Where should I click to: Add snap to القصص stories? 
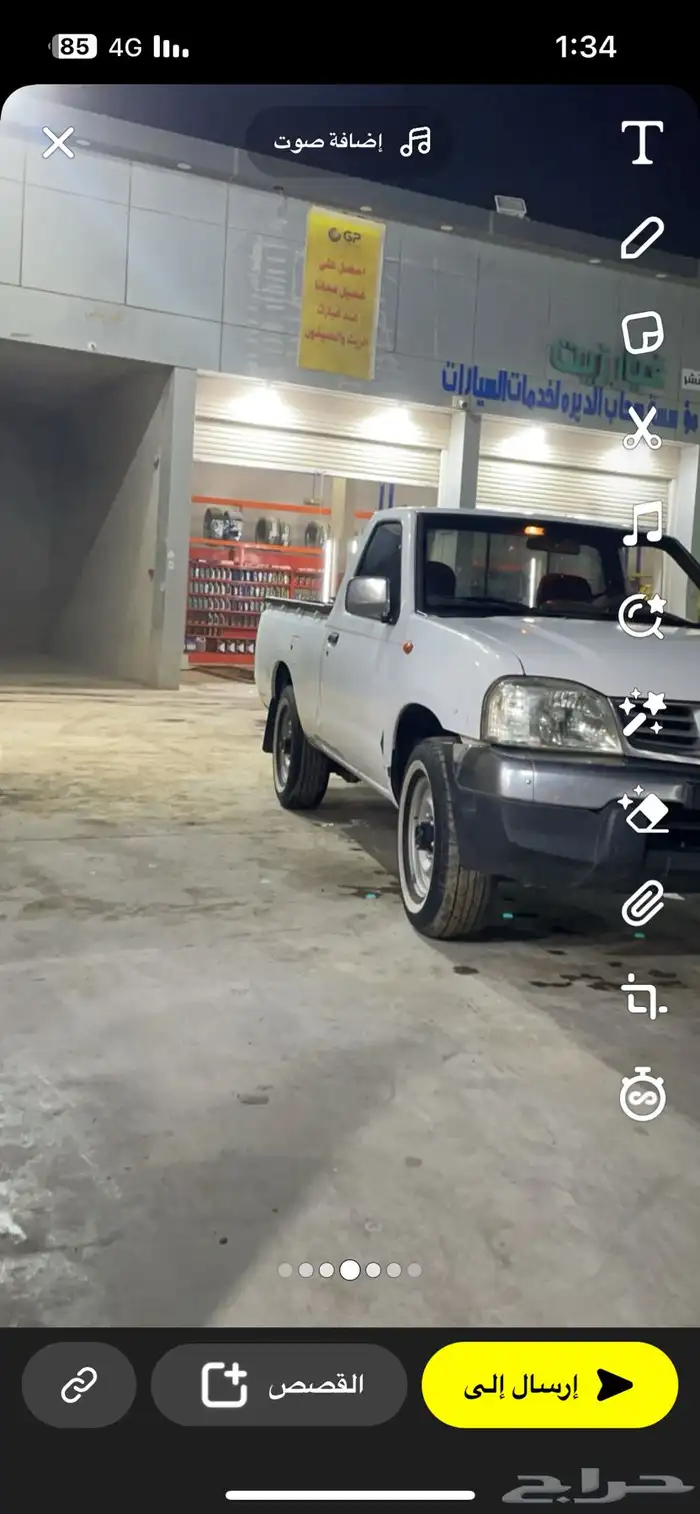tap(279, 1385)
